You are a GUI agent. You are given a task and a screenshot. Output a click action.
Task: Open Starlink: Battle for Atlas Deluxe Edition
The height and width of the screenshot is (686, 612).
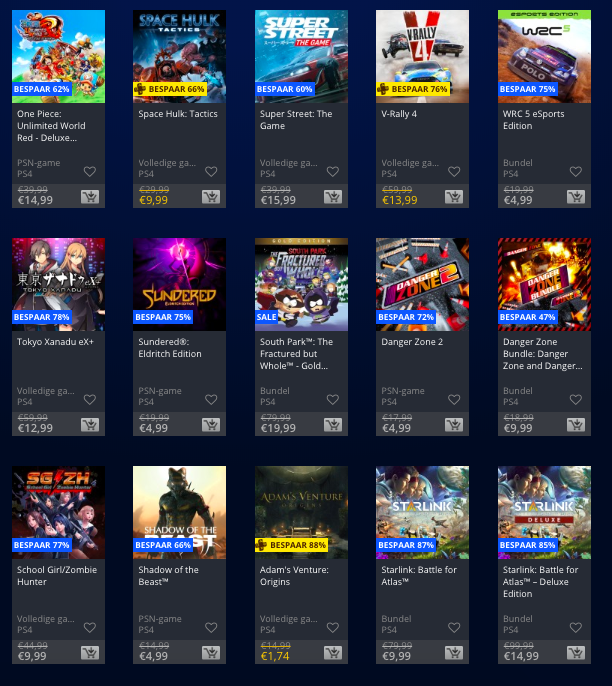(544, 511)
